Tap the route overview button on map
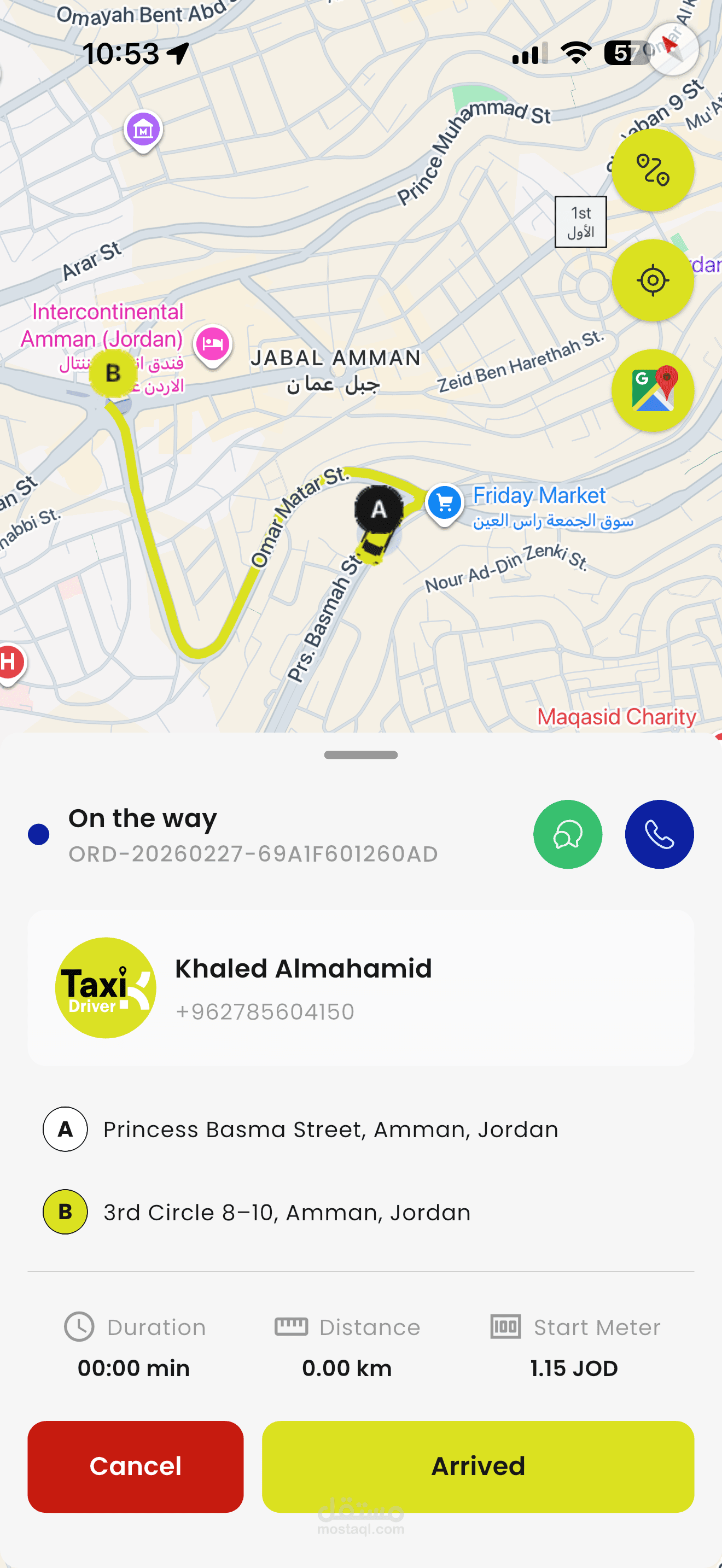Viewport: 722px width, 1568px height. pos(653,170)
